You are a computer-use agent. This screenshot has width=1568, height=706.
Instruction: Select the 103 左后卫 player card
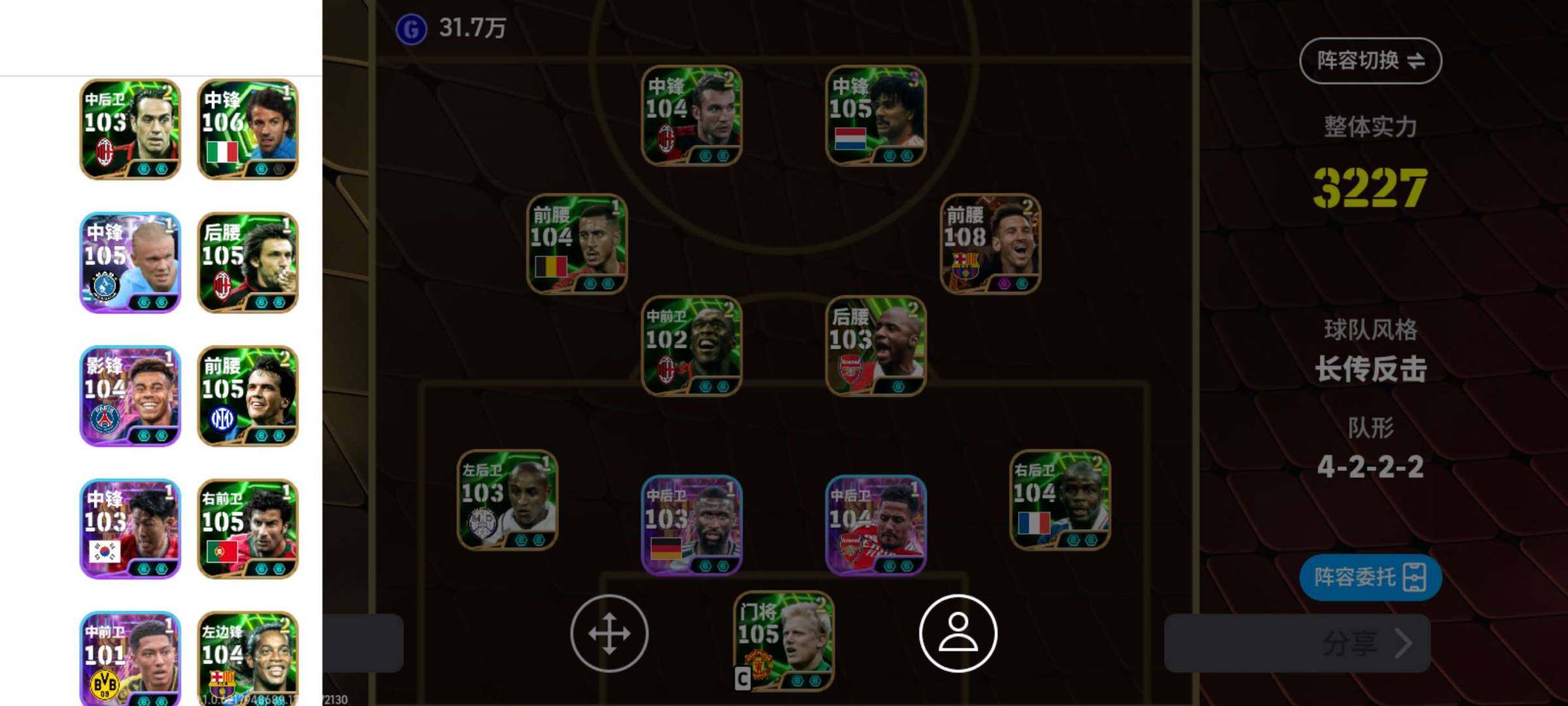[508, 500]
